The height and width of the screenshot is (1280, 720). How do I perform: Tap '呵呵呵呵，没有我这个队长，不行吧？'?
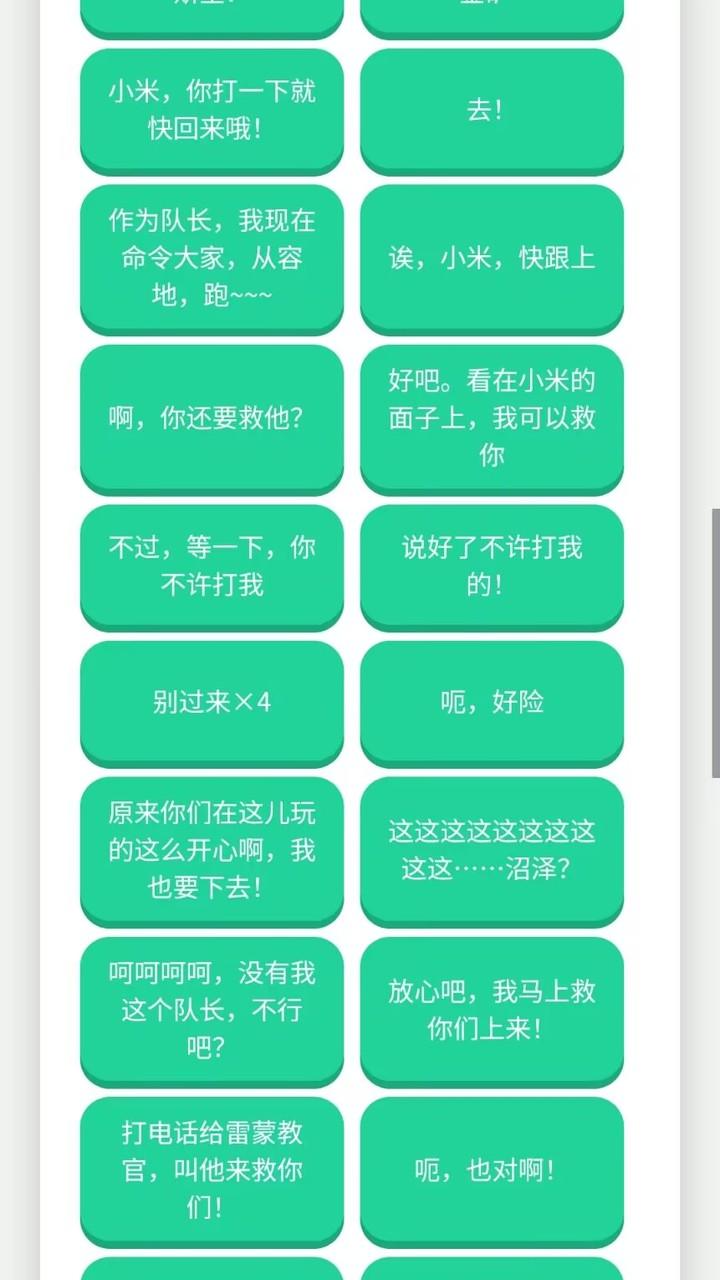pos(211,1010)
